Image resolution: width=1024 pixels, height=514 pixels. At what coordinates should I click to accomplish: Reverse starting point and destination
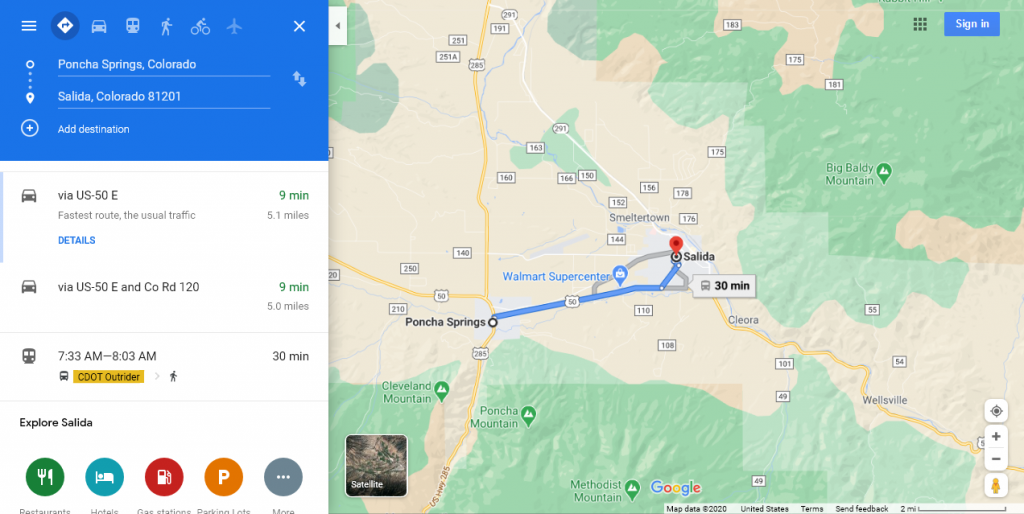click(299, 78)
